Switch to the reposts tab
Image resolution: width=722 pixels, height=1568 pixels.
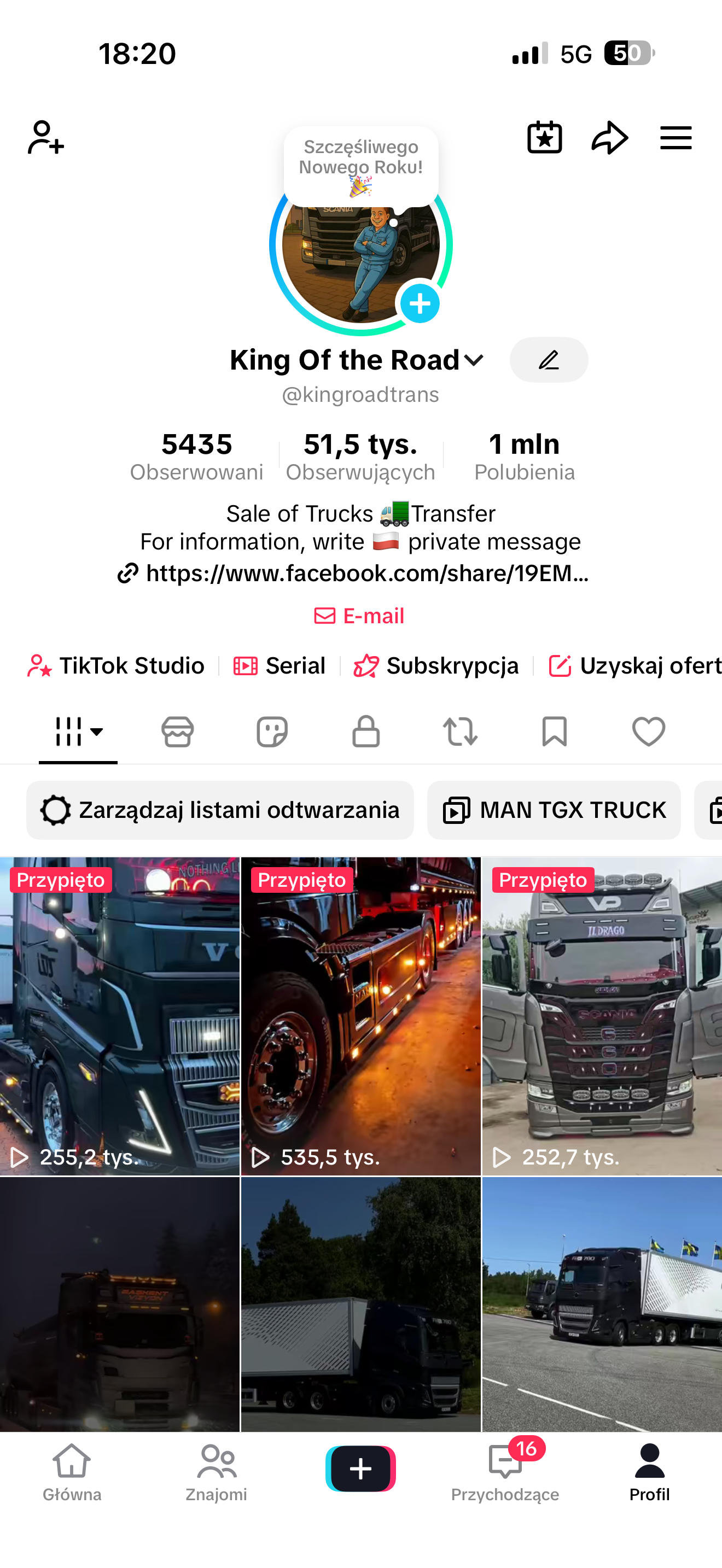pyautogui.click(x=460, y=731)
